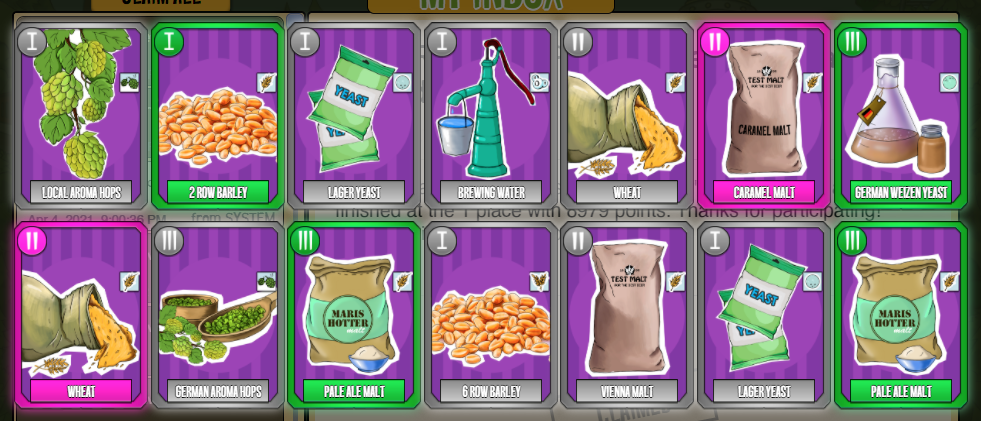Viewport: 981px width, 421px height.
Task: Open the 2 Row Barley card
Action: click(x=218, y=115)
